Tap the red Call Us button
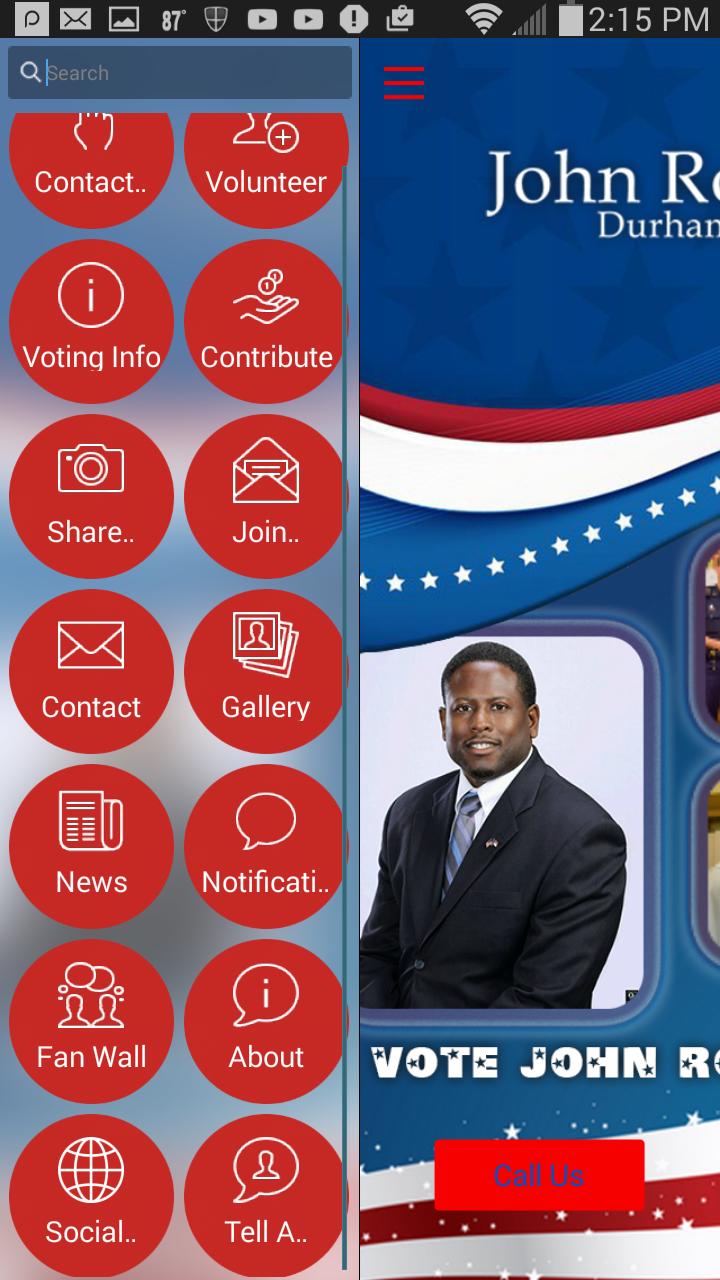The image size is (720, 1280). (539, 1175)
